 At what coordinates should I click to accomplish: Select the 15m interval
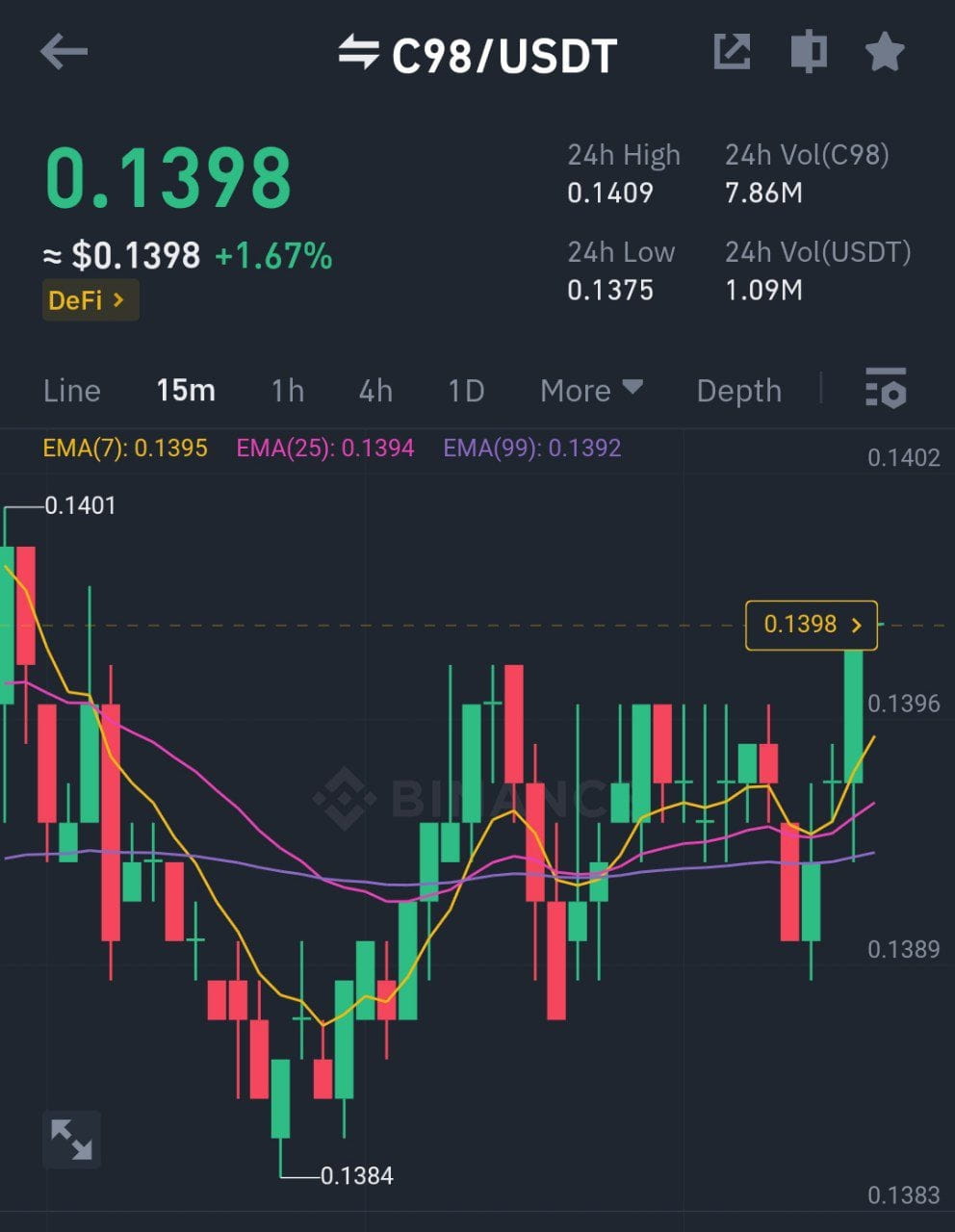(x=186, y=391)
